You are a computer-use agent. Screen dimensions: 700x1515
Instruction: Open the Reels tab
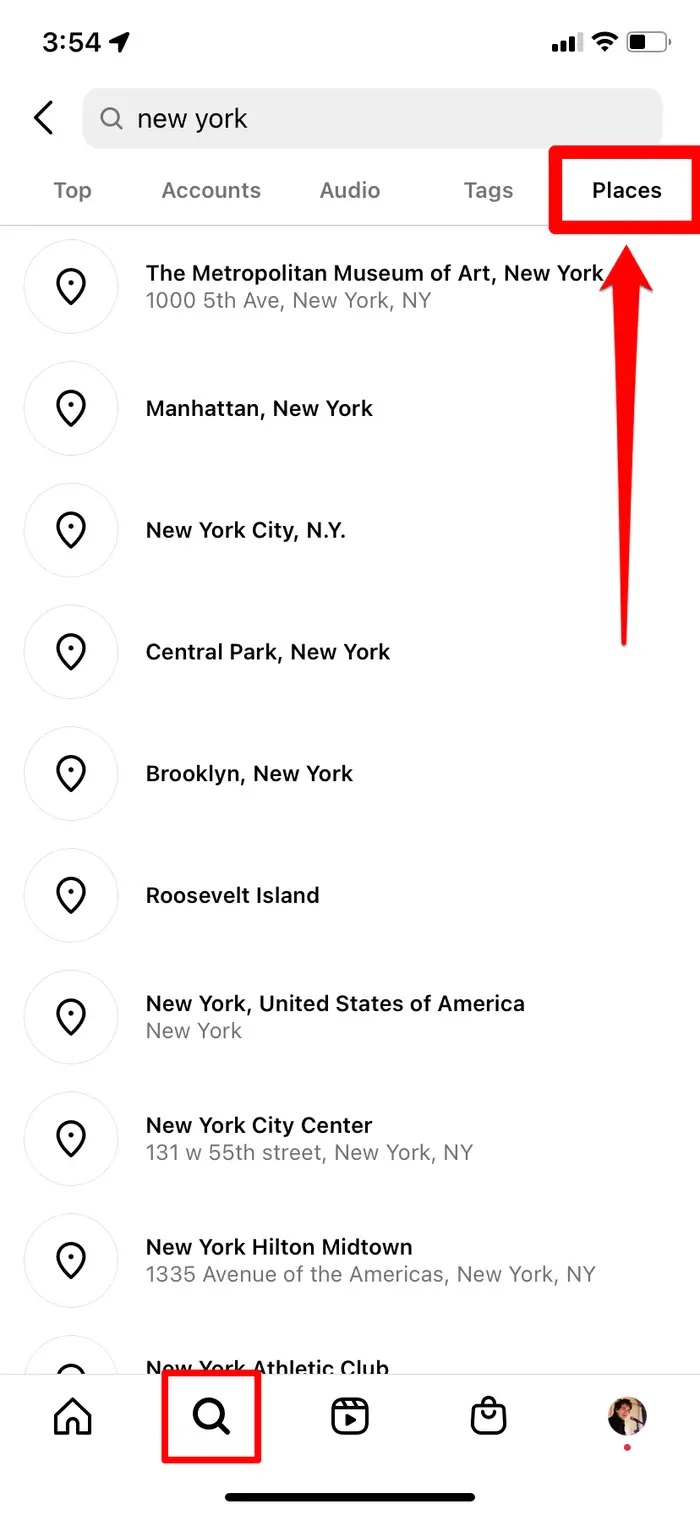(x=350, y=1417)
